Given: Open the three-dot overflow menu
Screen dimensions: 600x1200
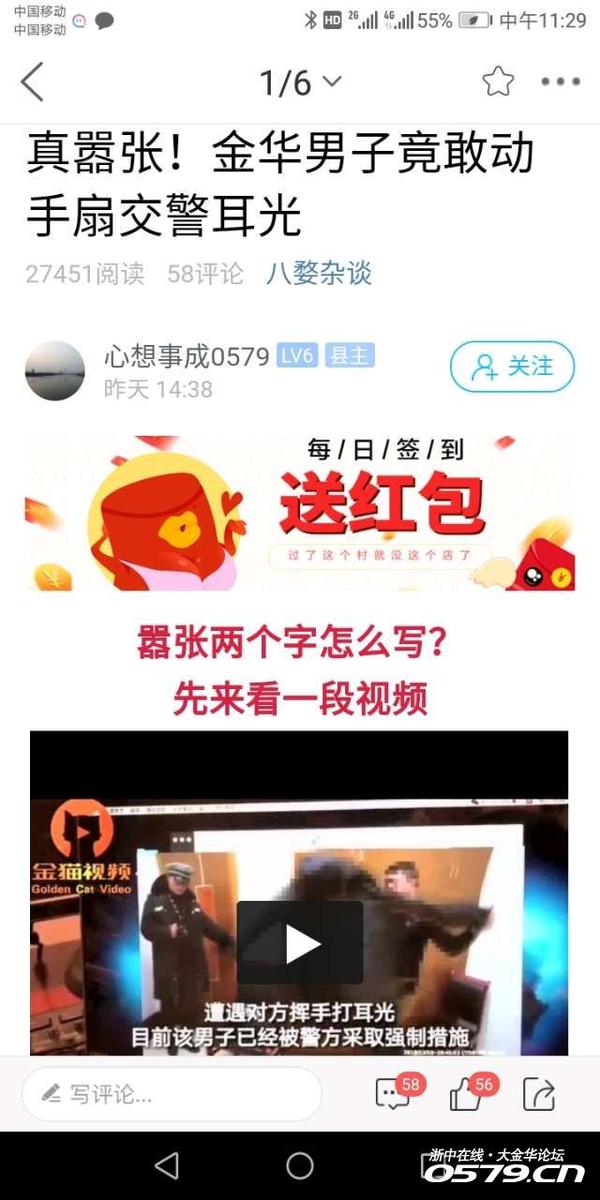Looking at the screenshot, I should 560,82.
